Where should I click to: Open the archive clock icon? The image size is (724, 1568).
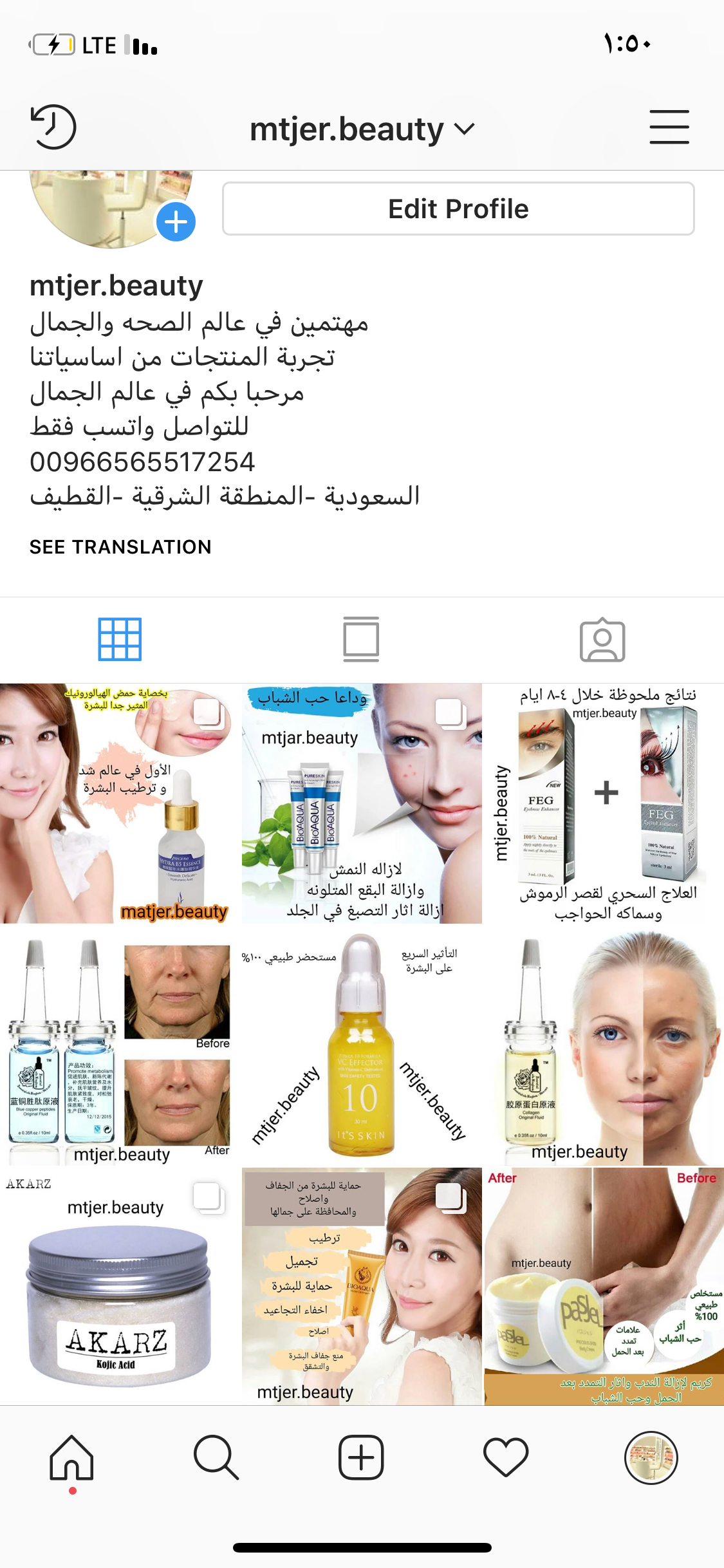pyautogui.click(x=53, y=127)
